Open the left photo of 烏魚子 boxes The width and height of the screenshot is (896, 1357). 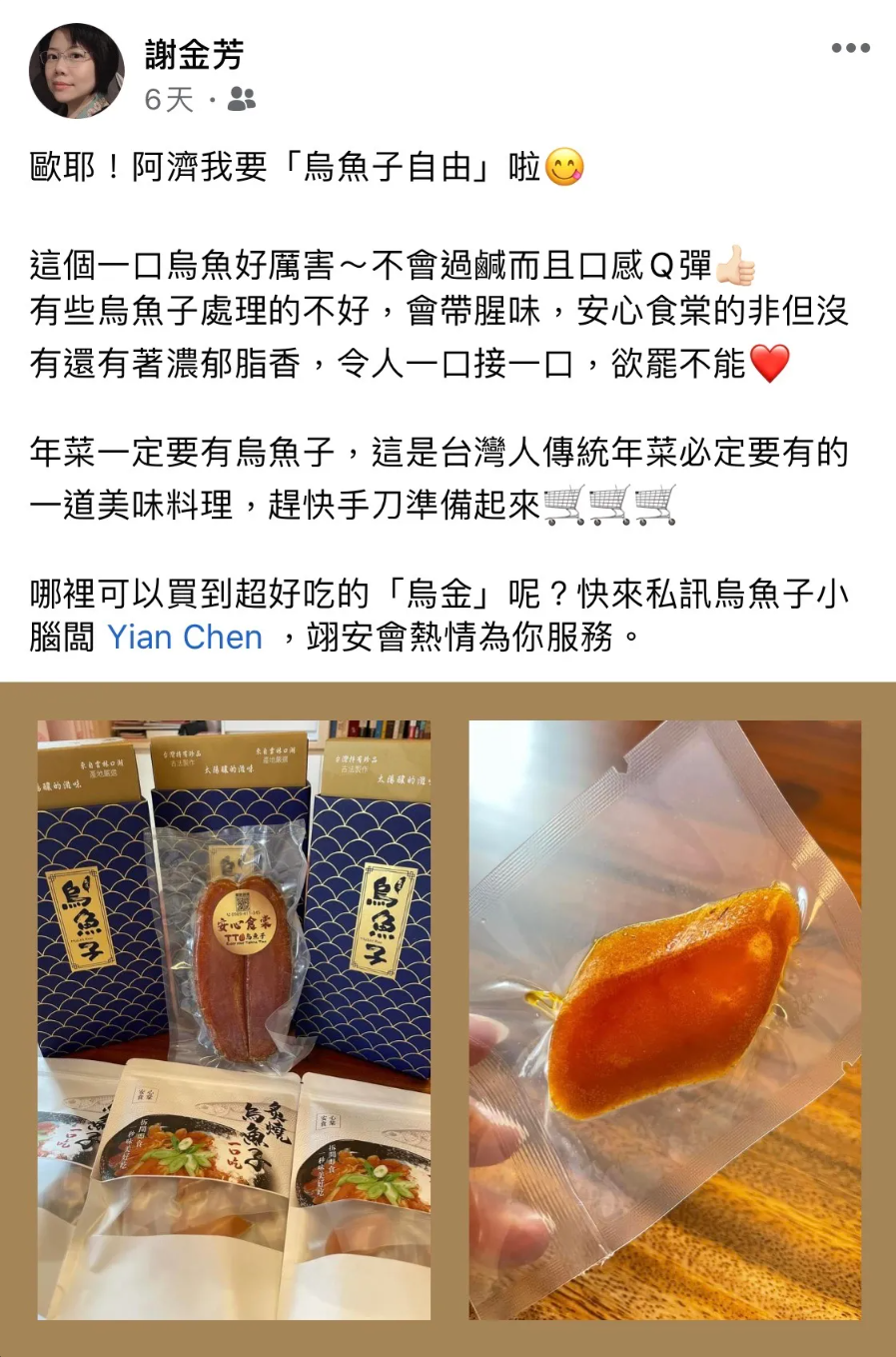pyautogui.click(x=234, y=1019)
